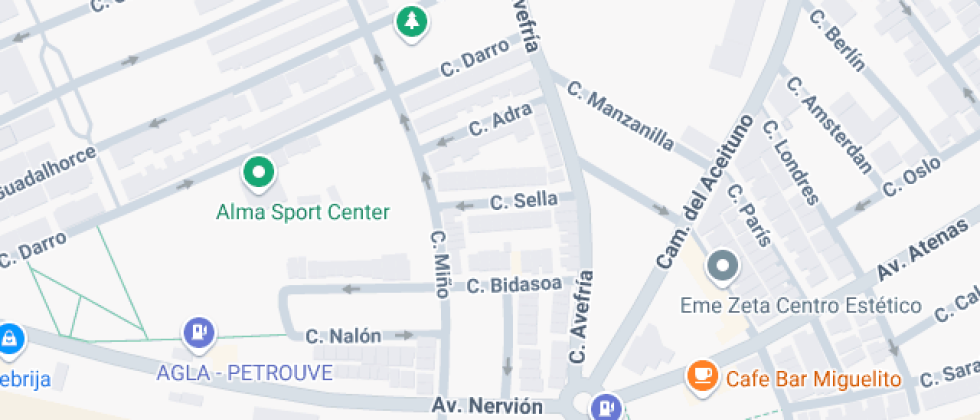Tap the gas station pin on Av. Nervión
The height and width of the screenshot is (420, 980).
point(604,407)
